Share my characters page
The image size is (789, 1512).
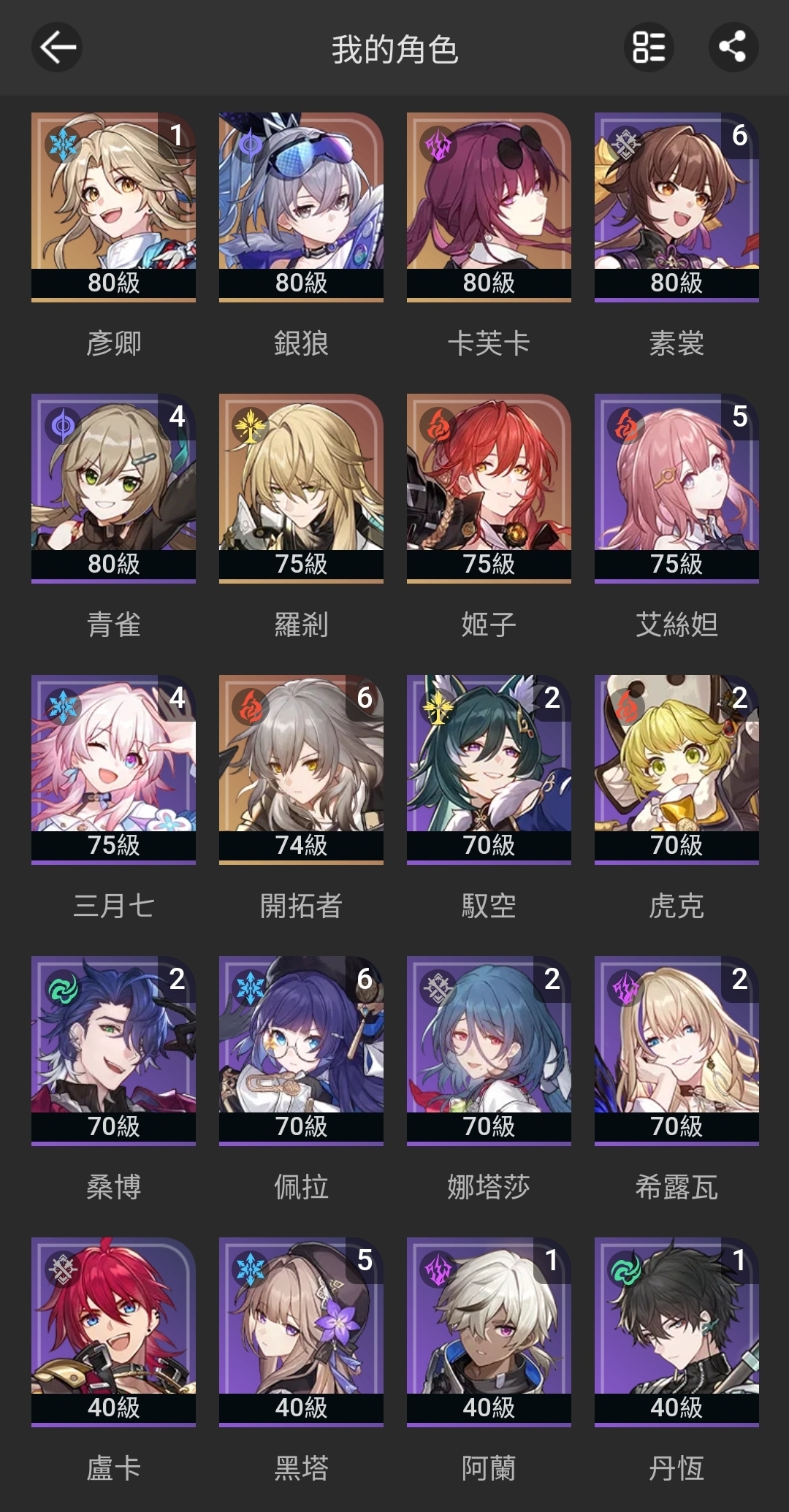point(733,47)
